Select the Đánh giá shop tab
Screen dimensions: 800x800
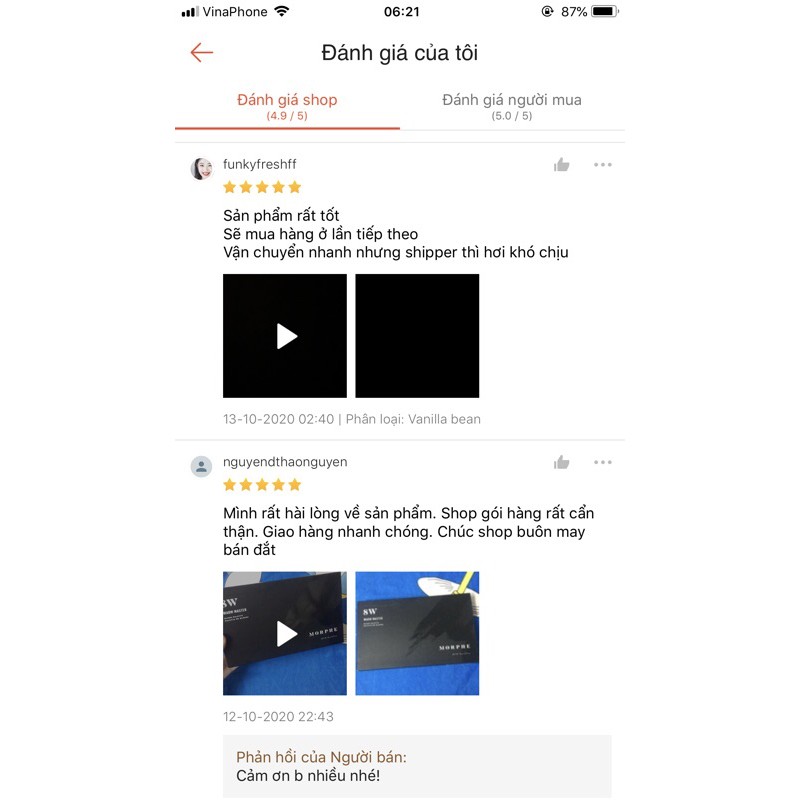click(287, 105)
